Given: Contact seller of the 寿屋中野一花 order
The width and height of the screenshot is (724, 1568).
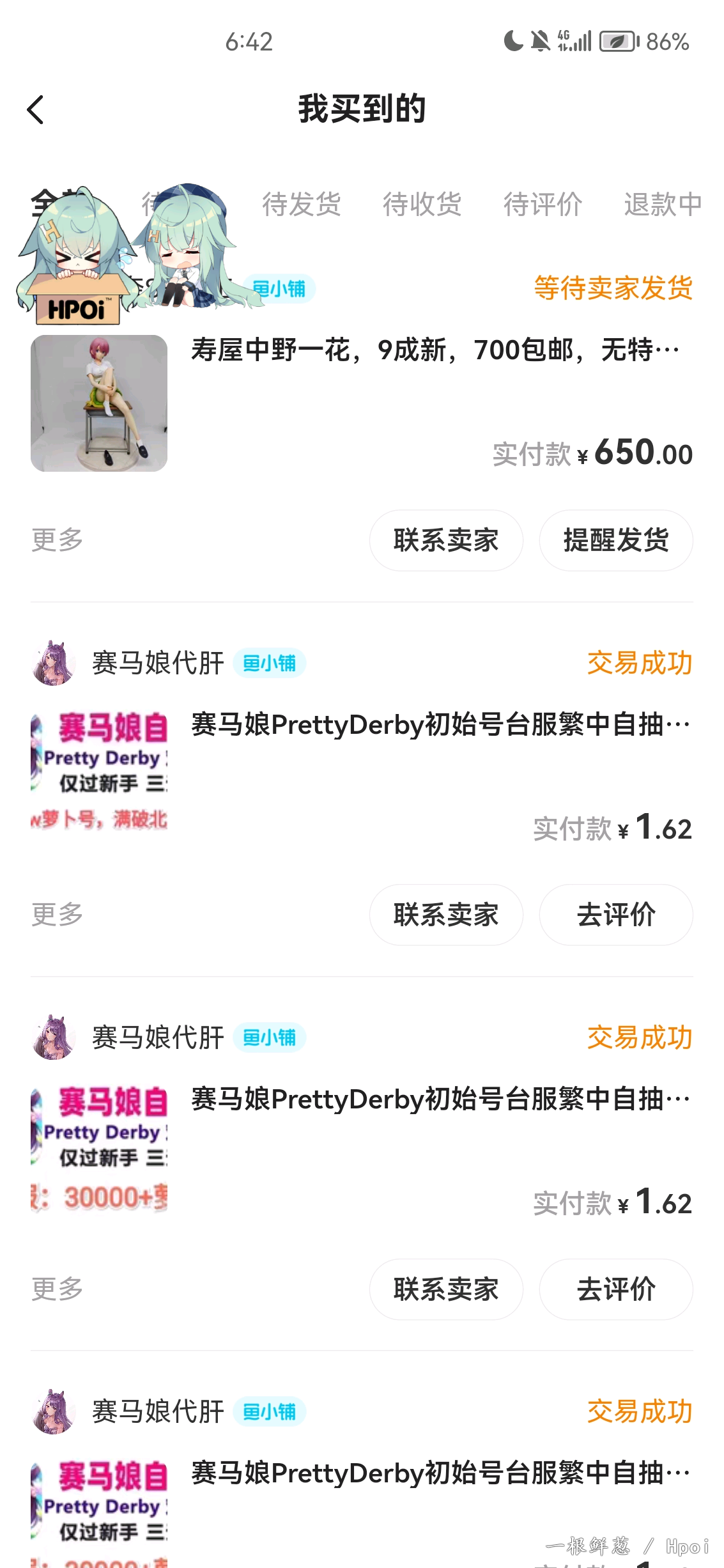Looking at the screenshot, I should (446, 540).
